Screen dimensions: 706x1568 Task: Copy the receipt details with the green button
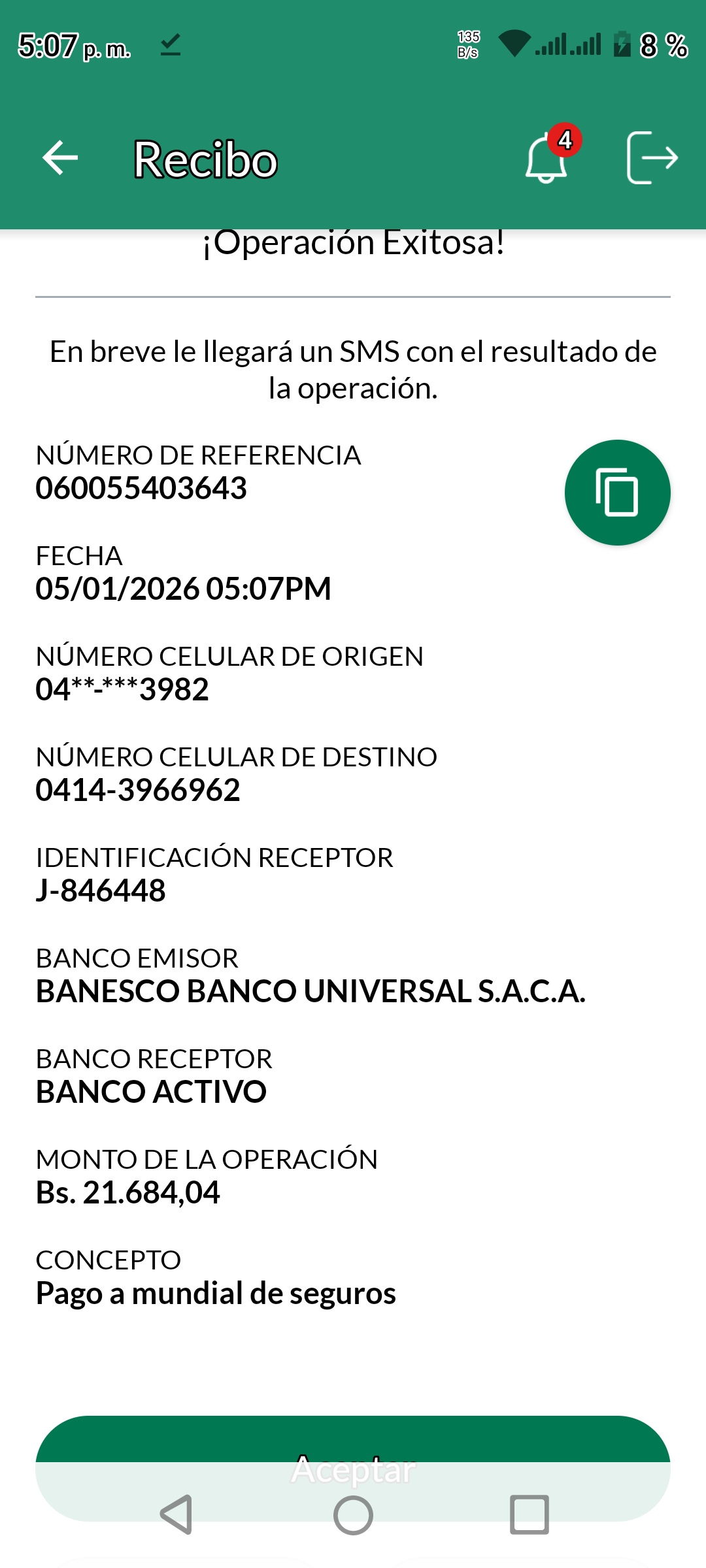(x=617, y=493)
